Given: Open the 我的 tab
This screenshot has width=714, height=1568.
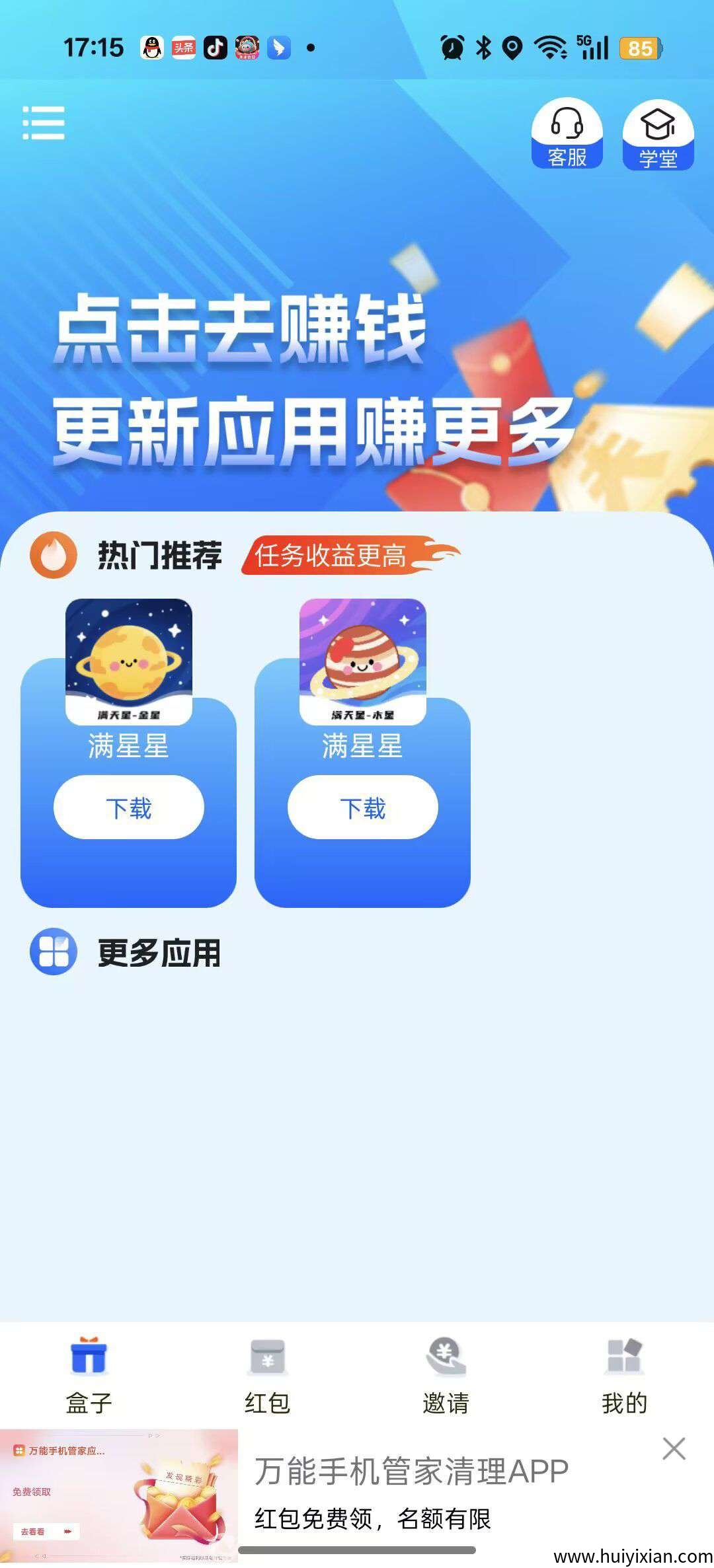Looking at the screenshot, I should pos(624,1374).
